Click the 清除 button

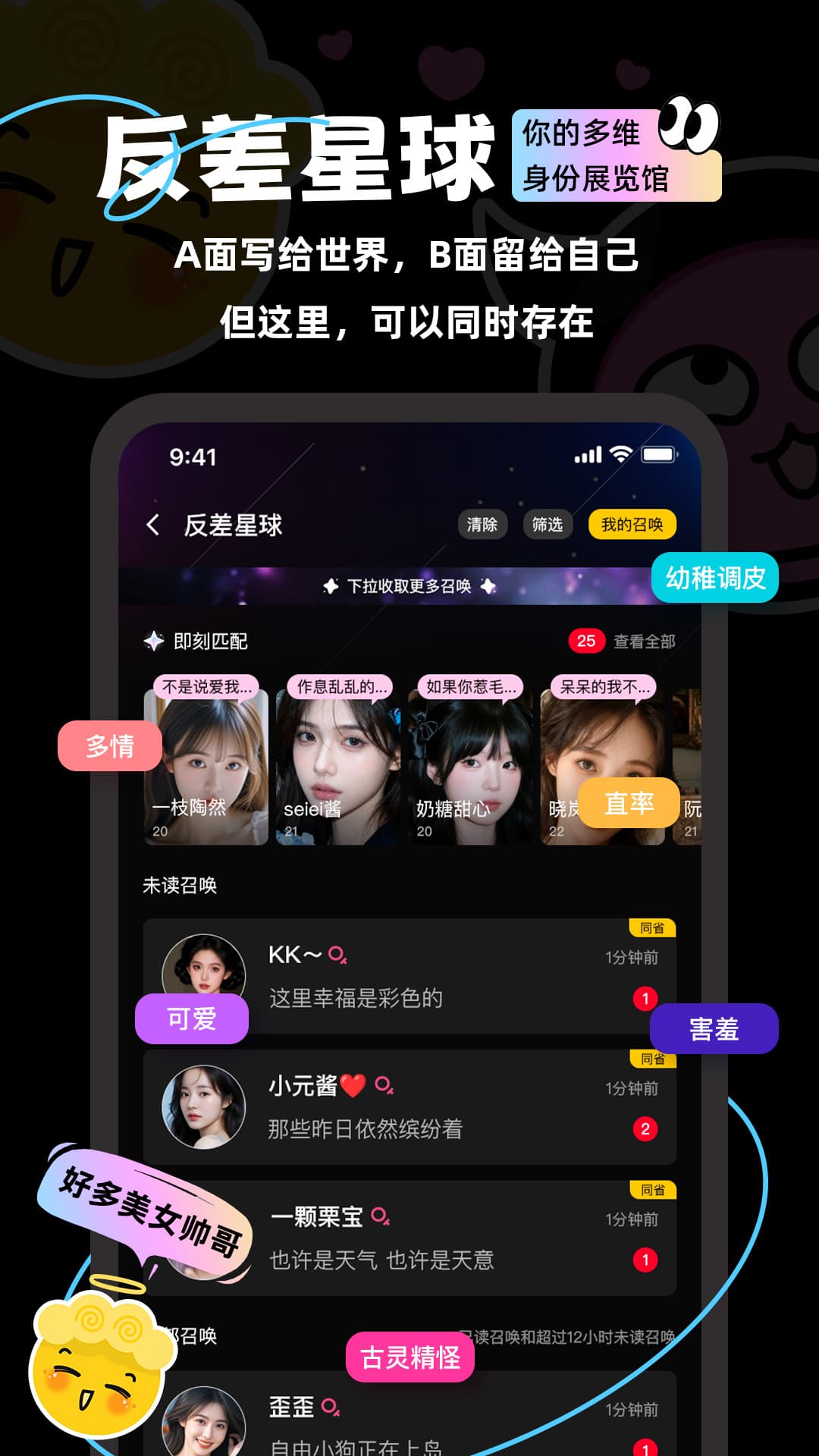coord(482,526)
